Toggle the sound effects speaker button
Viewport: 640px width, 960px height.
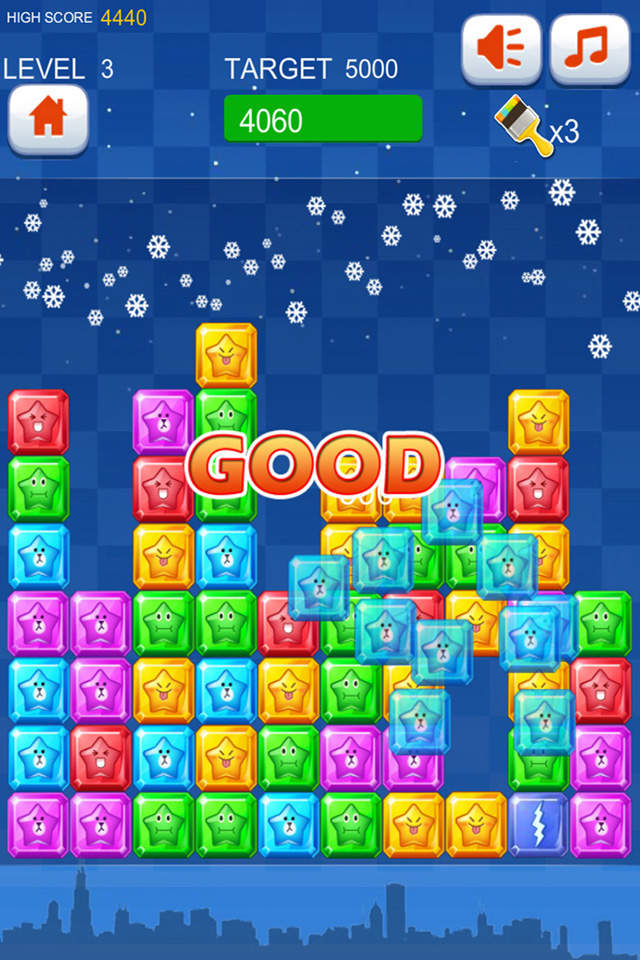point(501,49)
